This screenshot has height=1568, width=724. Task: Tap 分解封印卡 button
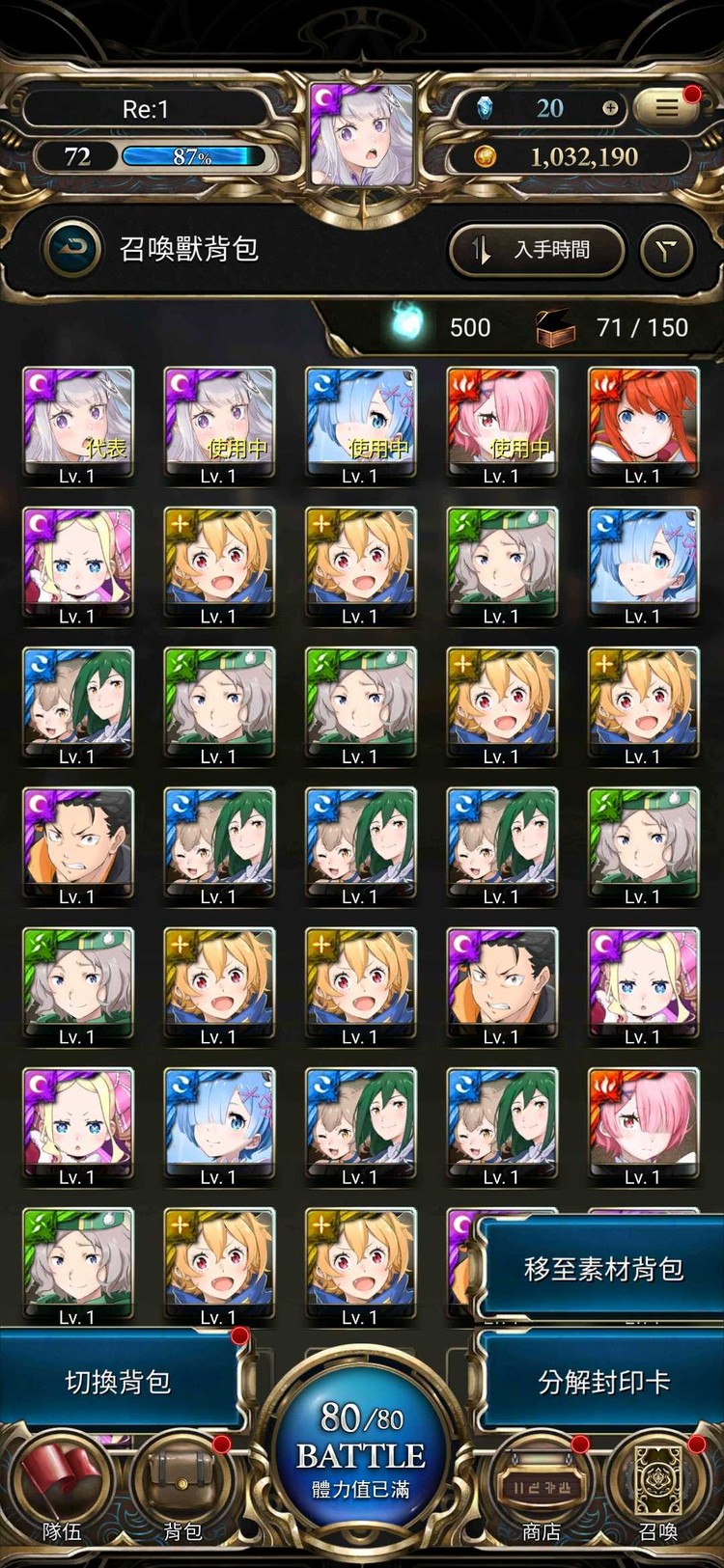click(x=602, y=1382)
